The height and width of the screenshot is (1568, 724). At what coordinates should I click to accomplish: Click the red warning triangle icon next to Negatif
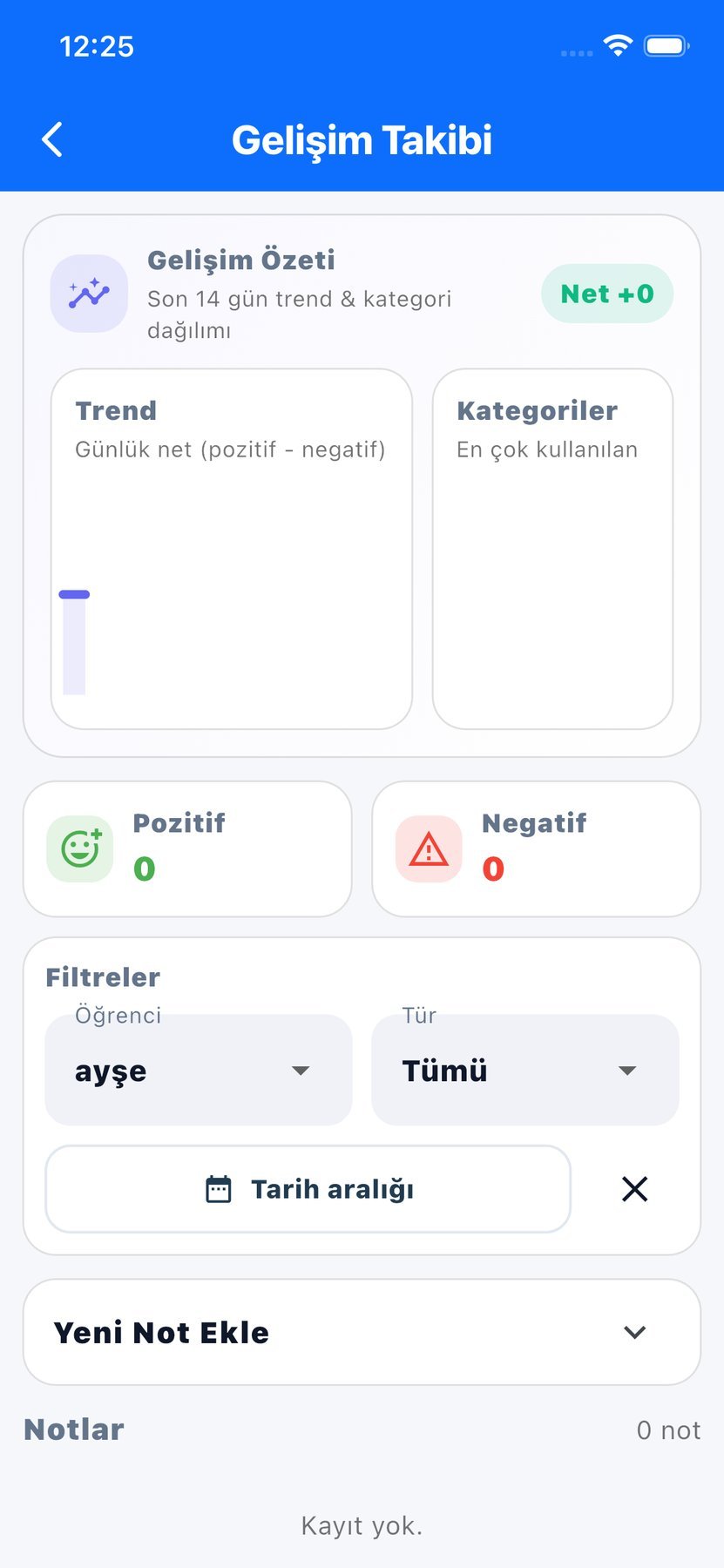point(427,848)
